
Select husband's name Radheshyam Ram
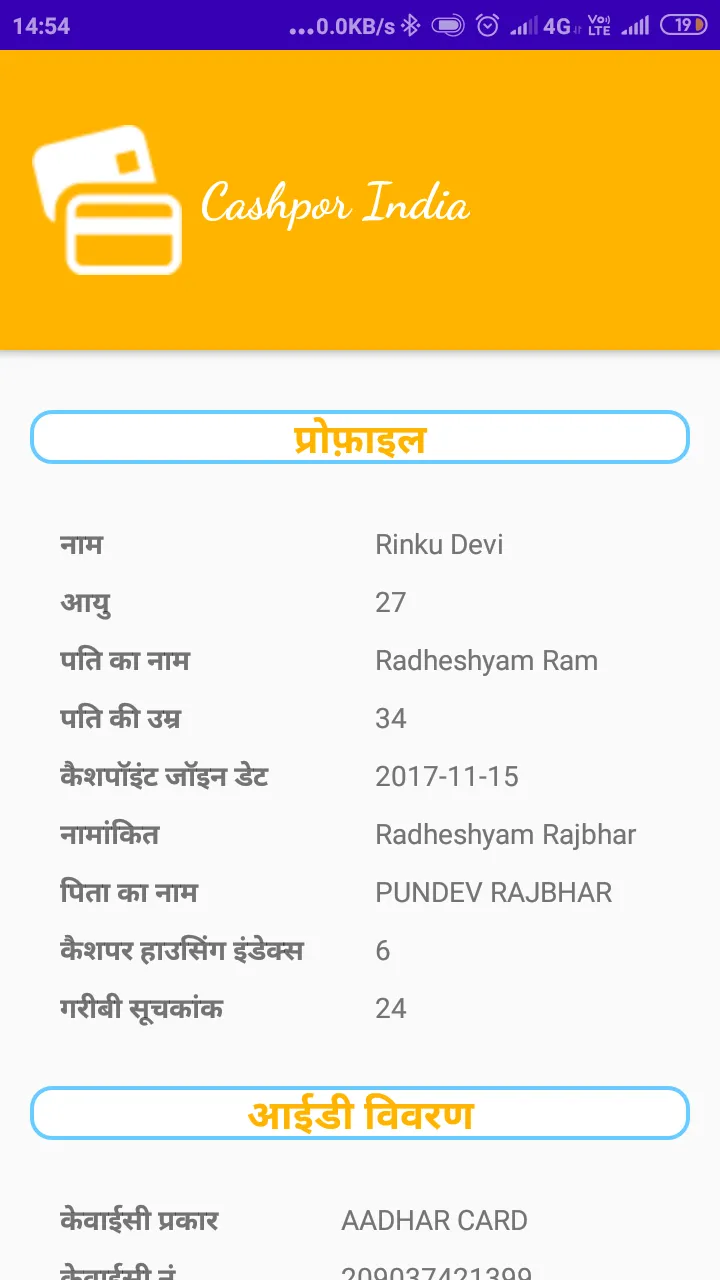click(486, 660)
